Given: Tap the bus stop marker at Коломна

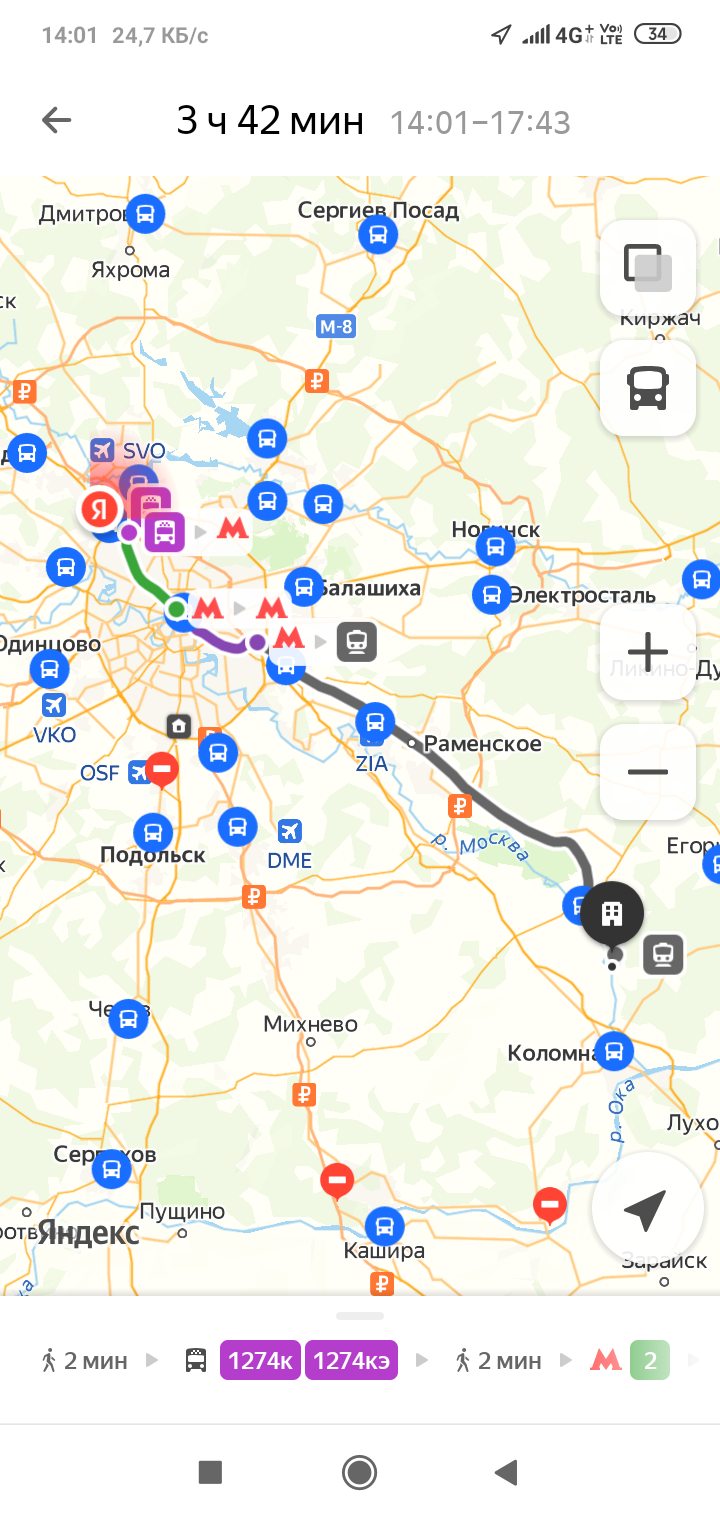Looking at the screenshot, I should tap(614, 1051).
